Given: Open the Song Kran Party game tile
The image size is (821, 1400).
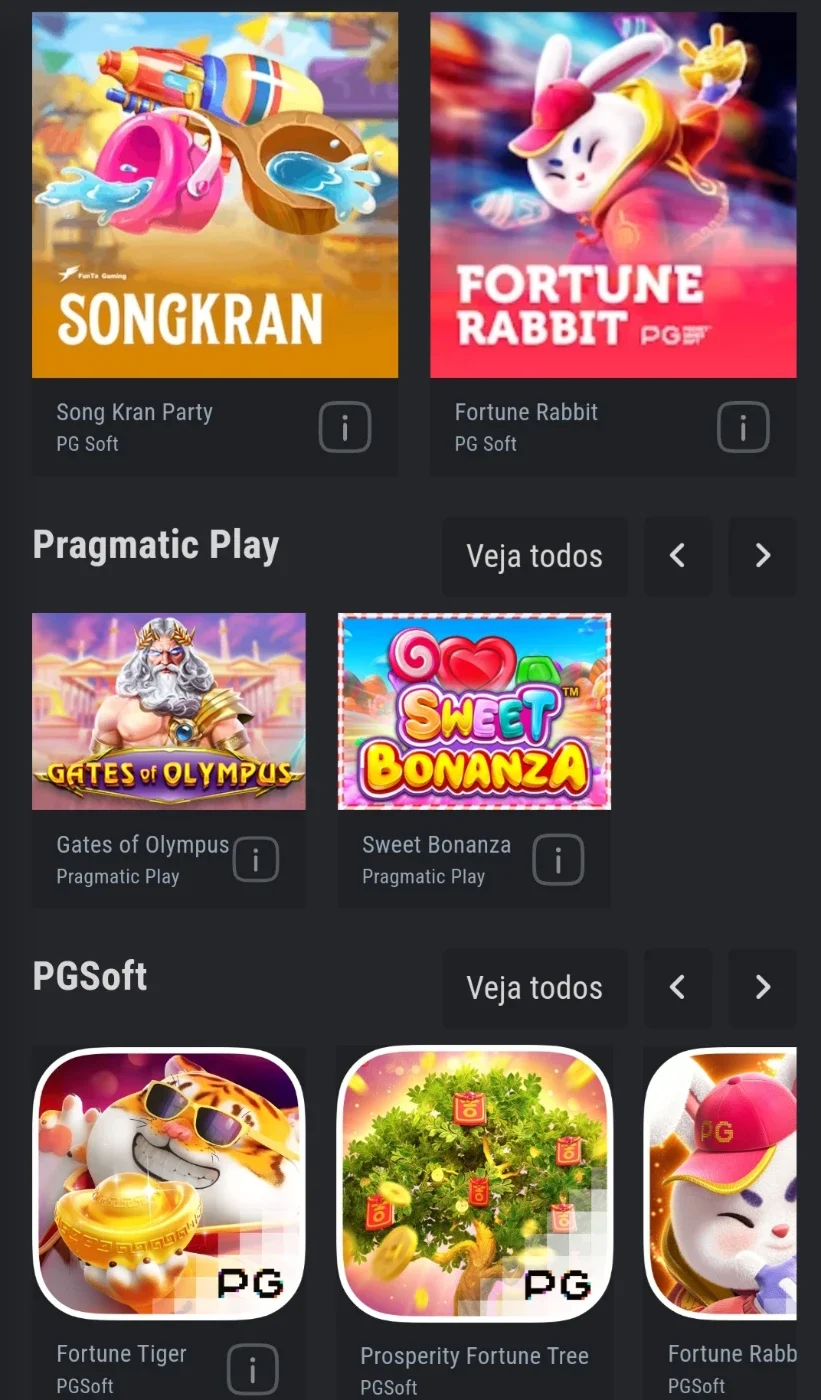Looking at the screenshot, I should 215,195.
